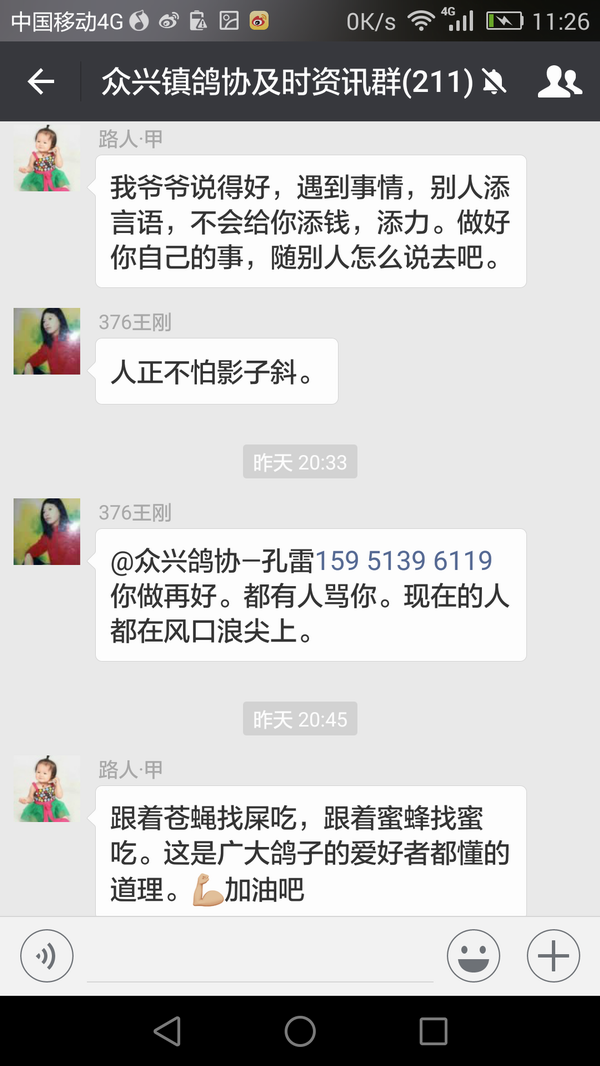Open 路人·甲's avatar on the 我爷爷说得好 message
Screen dimensions: 600x1066
(47, 158)
